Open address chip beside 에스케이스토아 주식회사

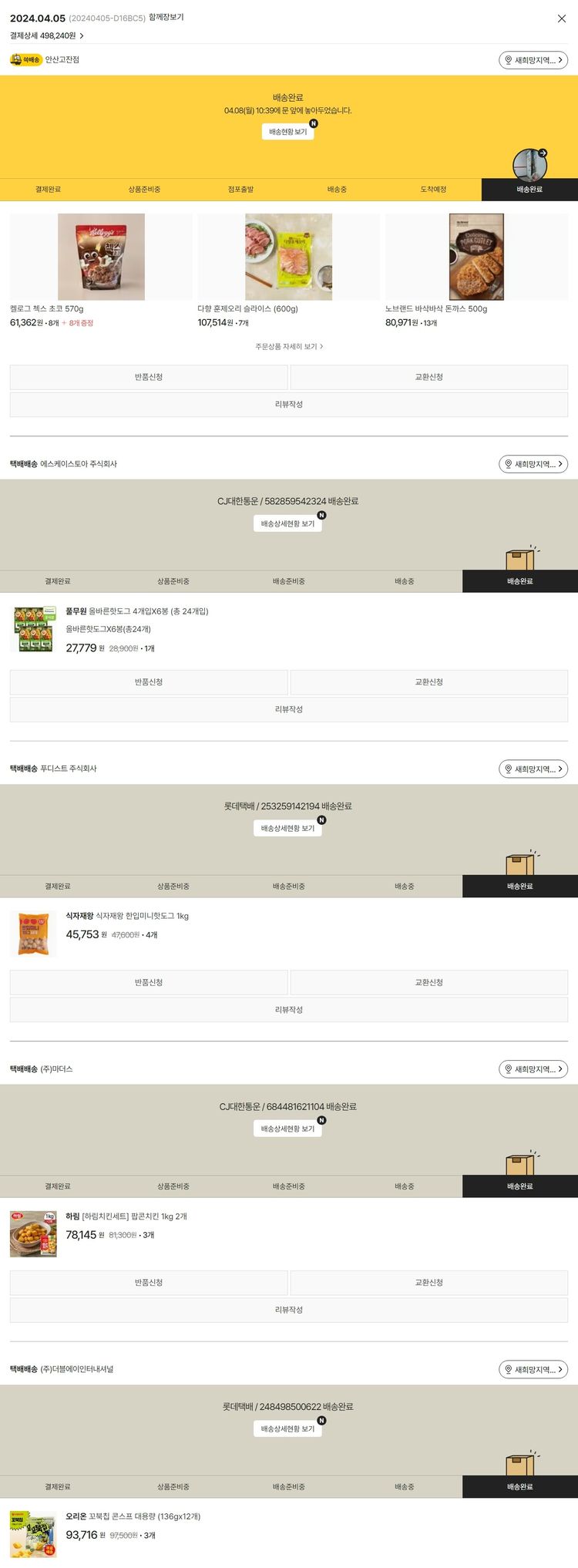[533, 464]
